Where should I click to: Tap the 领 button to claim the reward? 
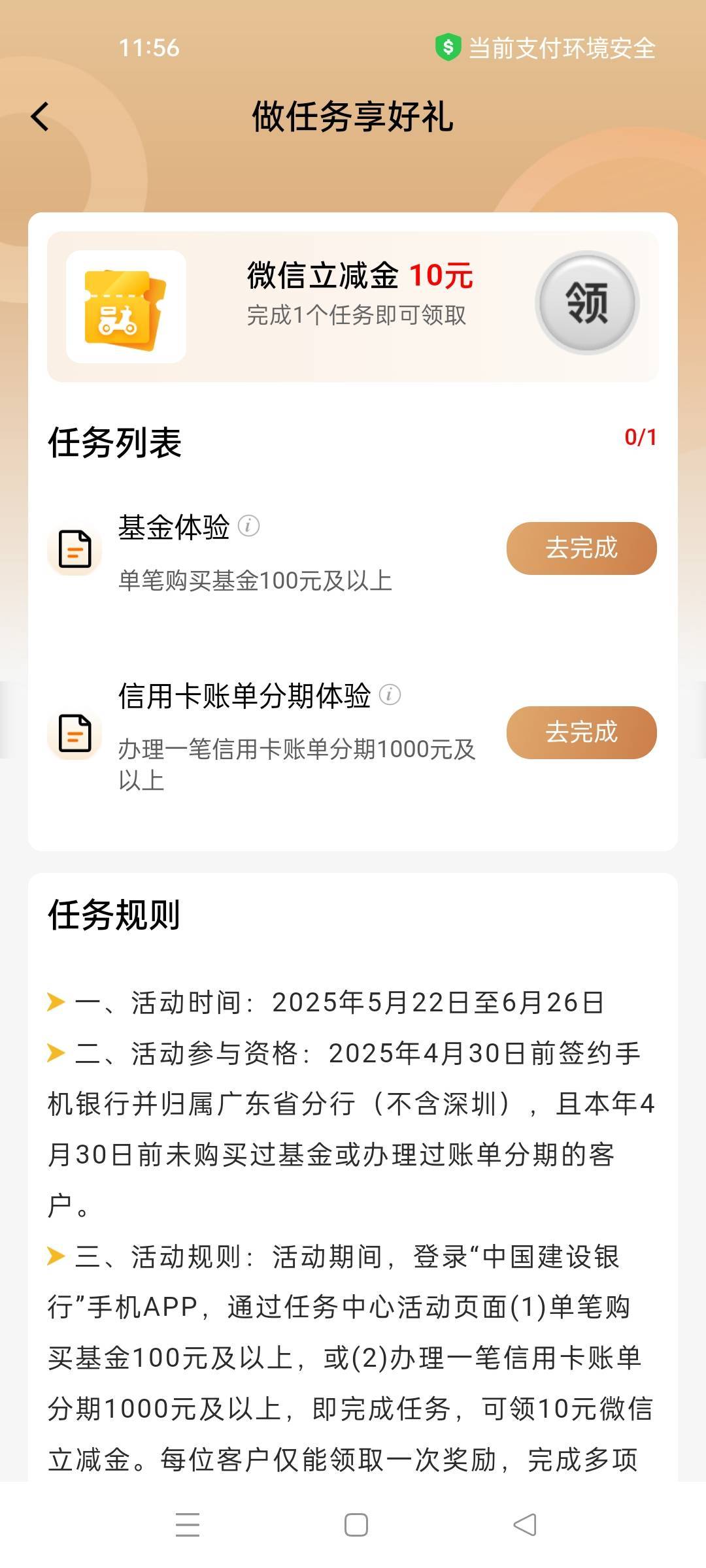click(x=586, y=302)
